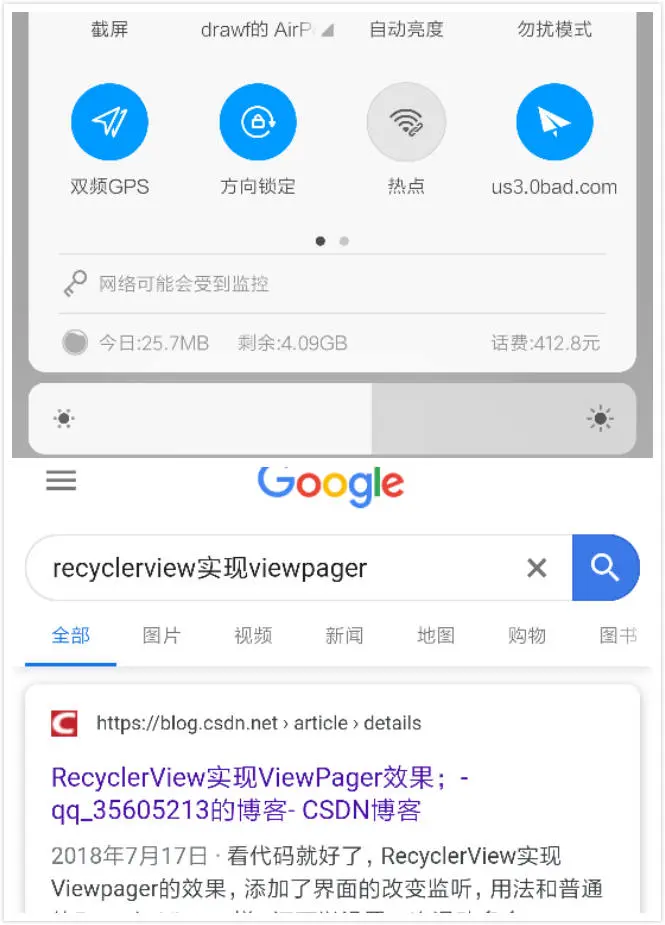Screen dimensions: 665x925
Task: Open the 网络可能会受到监控 notice
Action: point(183,284)
